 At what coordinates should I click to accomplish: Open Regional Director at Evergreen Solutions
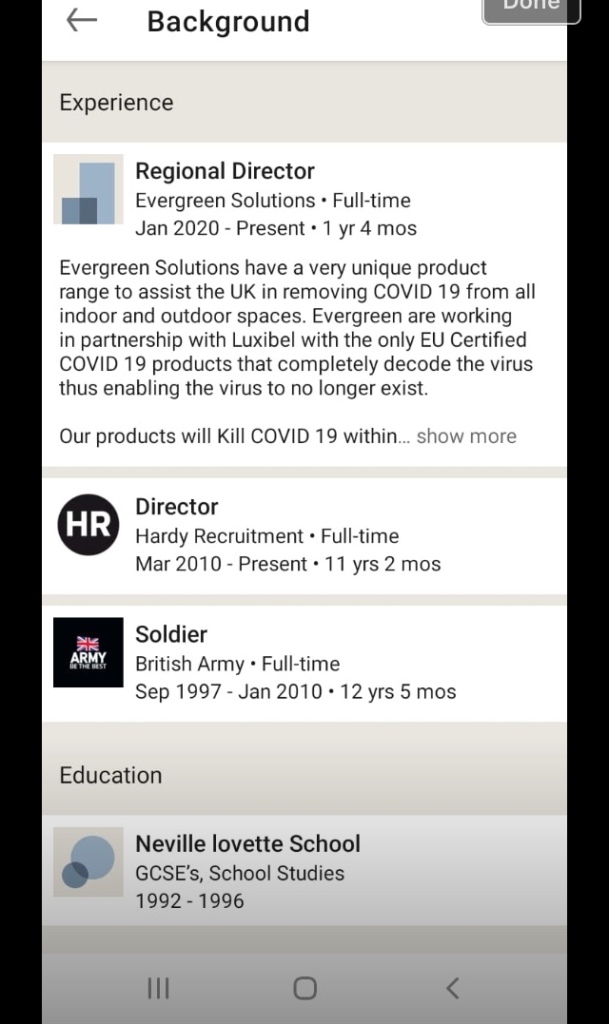225,172
